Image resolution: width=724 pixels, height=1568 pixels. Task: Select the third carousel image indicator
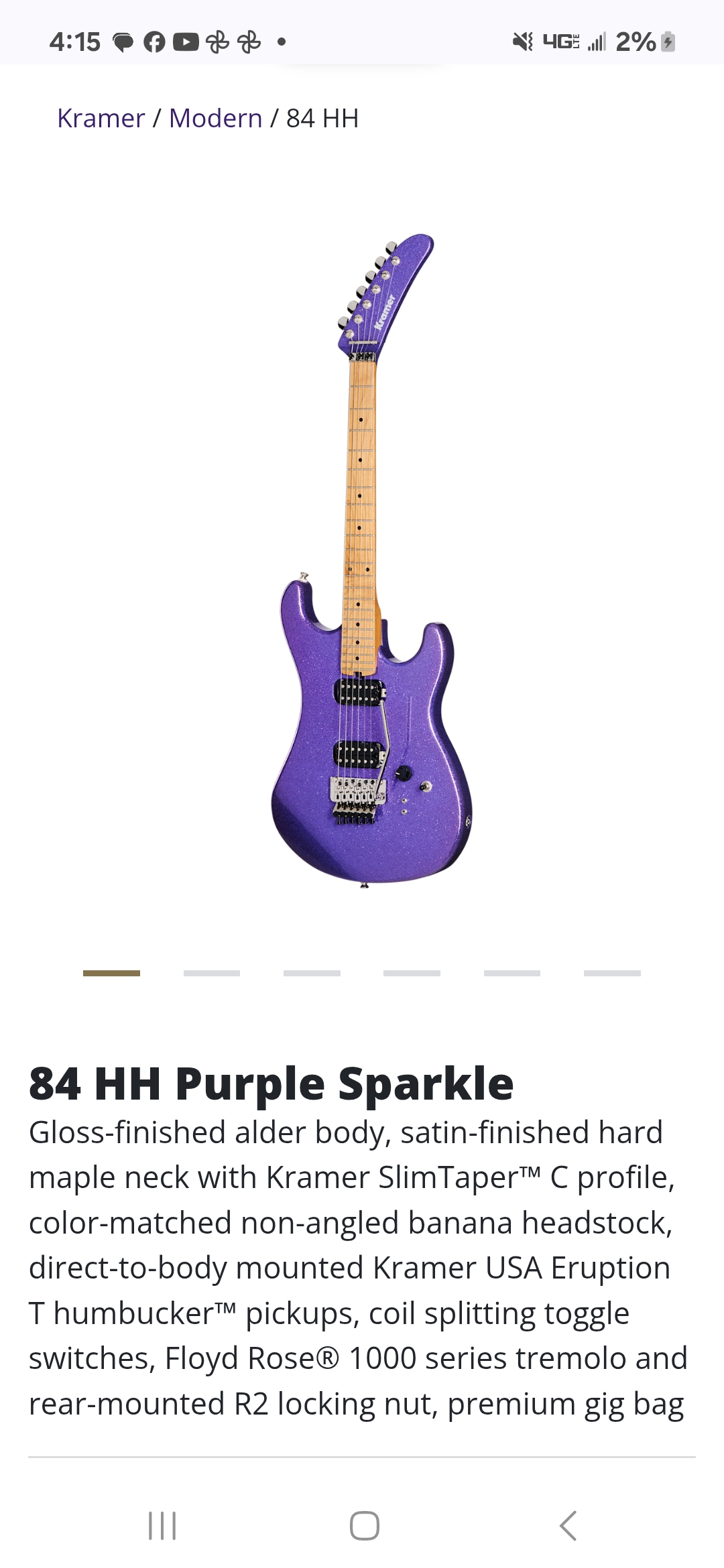click(x=312, y=973)
